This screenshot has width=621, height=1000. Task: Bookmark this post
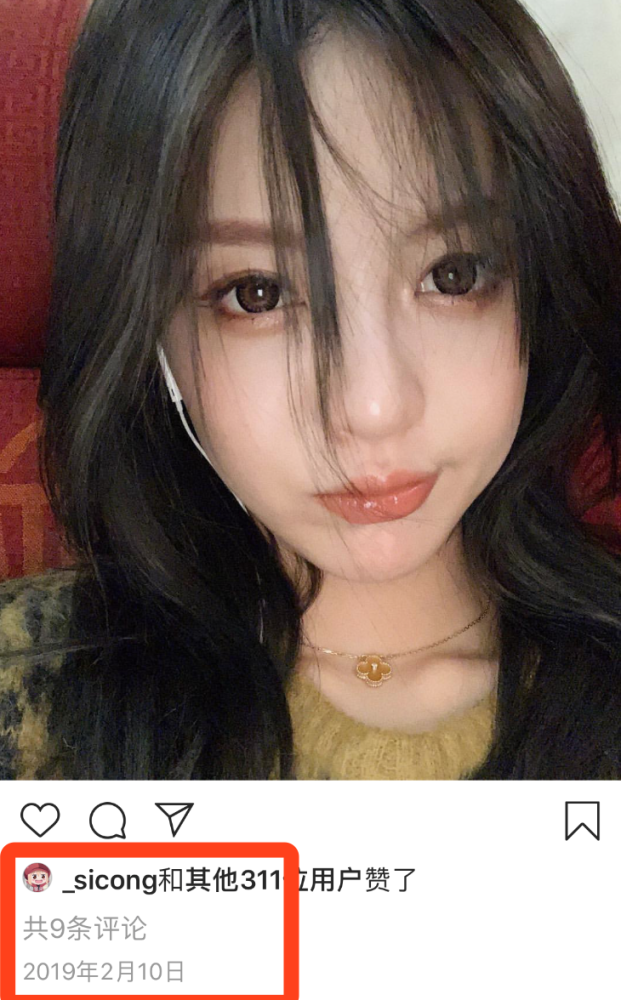(582, 820)
